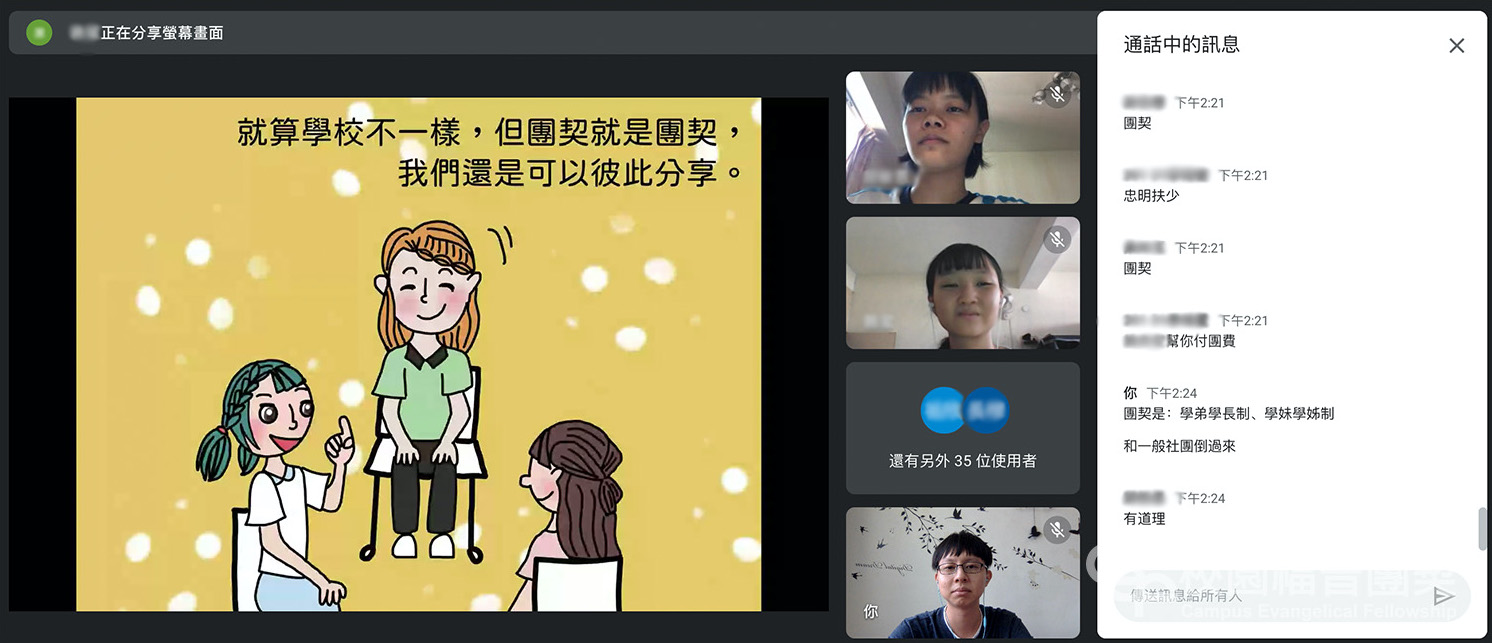Close the in-call messages panel
Viewport: 1492px width, 643px height.
coord(1456,45)
